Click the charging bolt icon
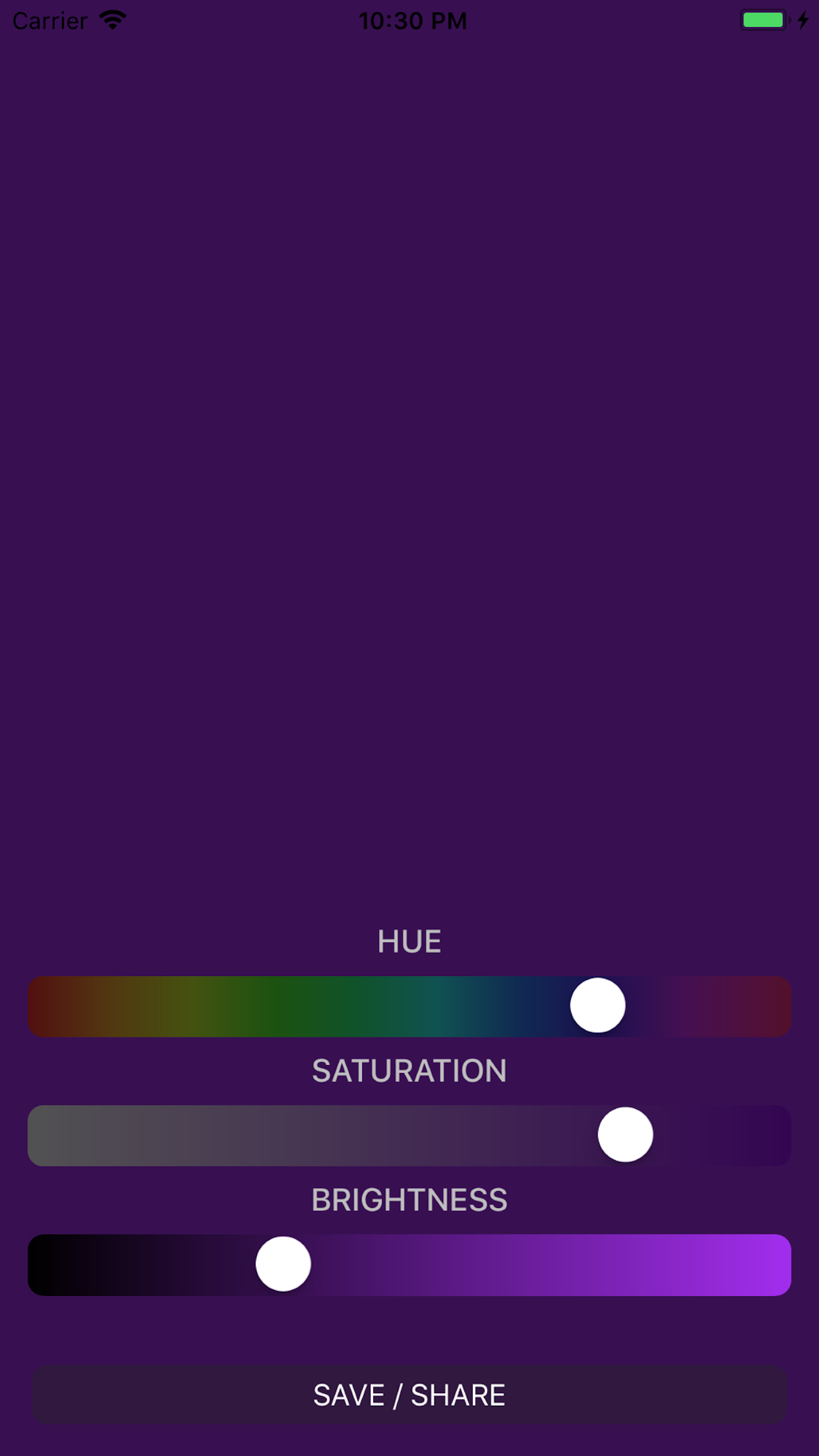Image resolution: width=819 pixels, height=1456 pixels. coord(803,20)
